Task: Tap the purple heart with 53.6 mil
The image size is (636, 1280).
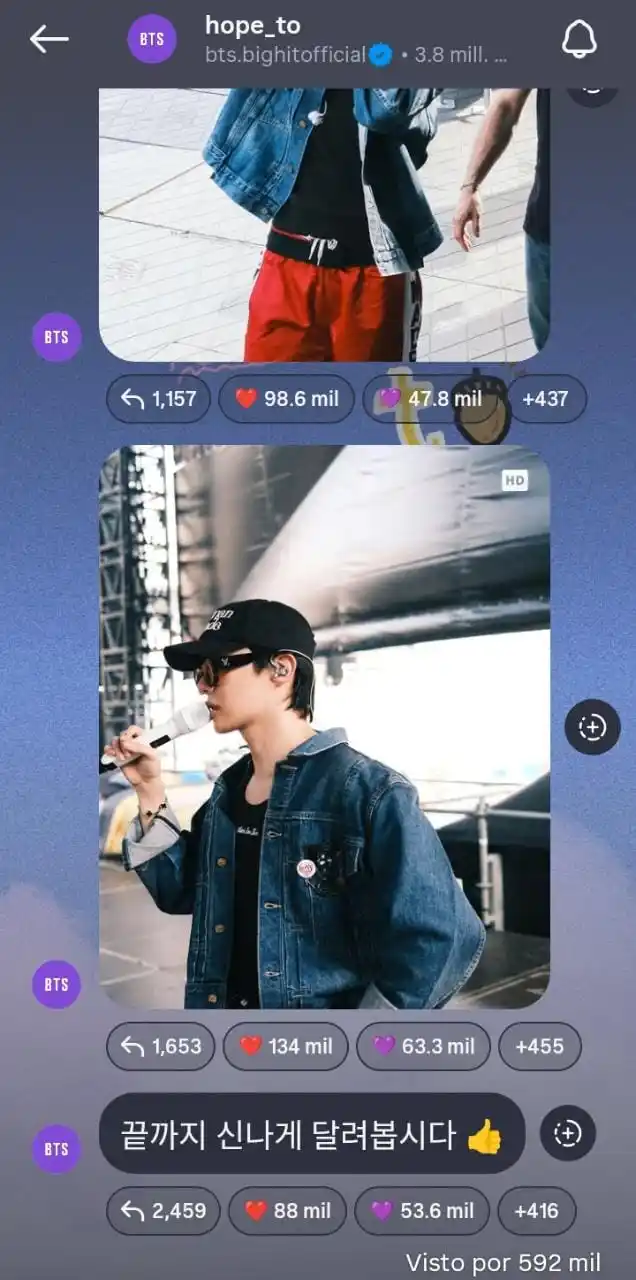Action: coord(422,1211)
